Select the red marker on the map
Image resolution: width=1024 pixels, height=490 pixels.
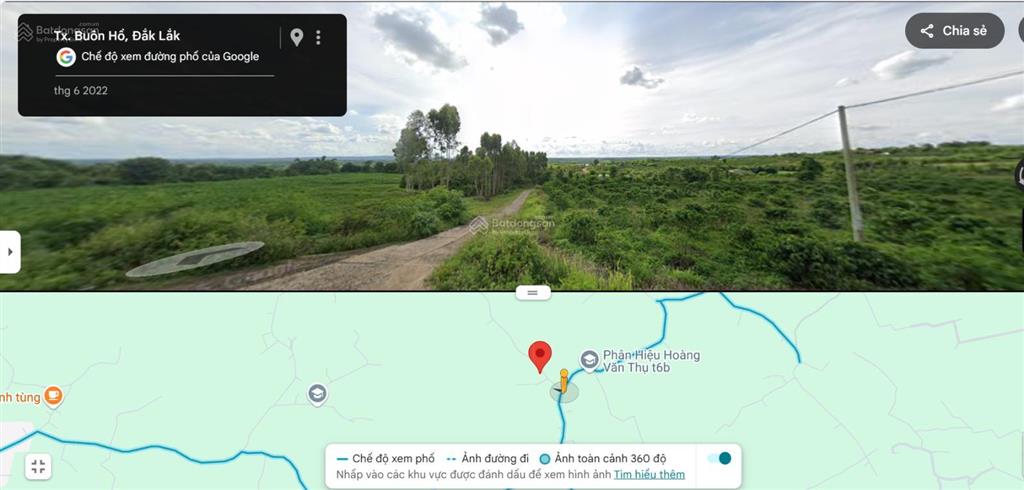pos(540,356)
